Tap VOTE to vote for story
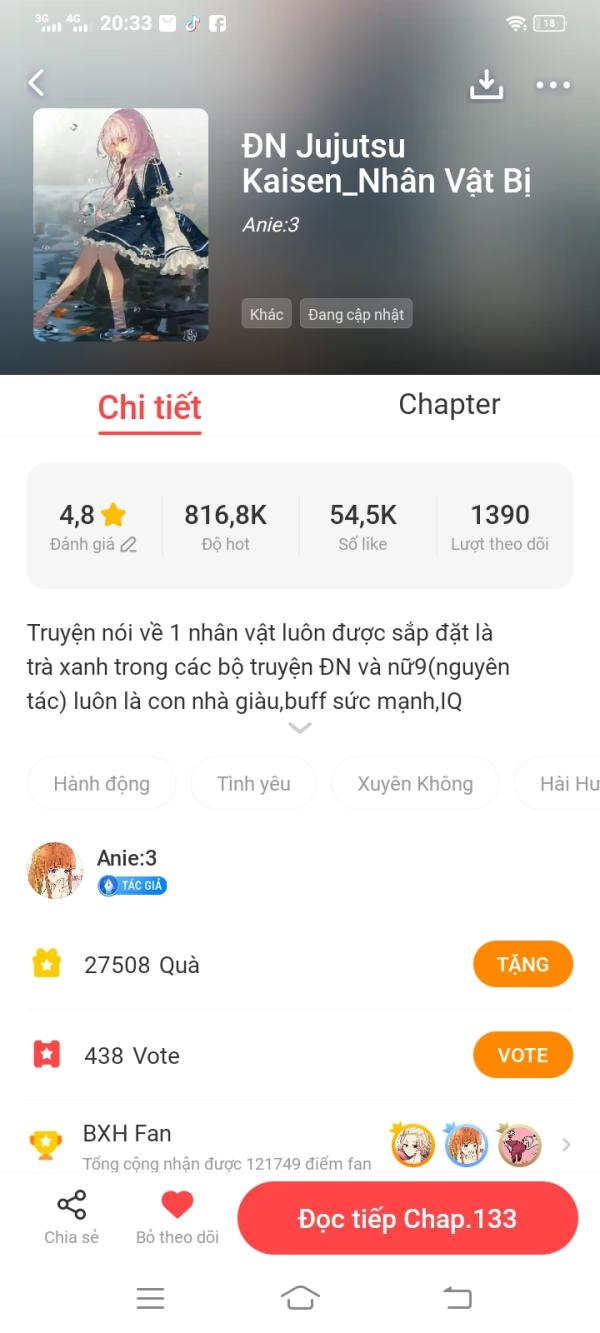This screenshot has height=1333, width=600. (522, 1055)
